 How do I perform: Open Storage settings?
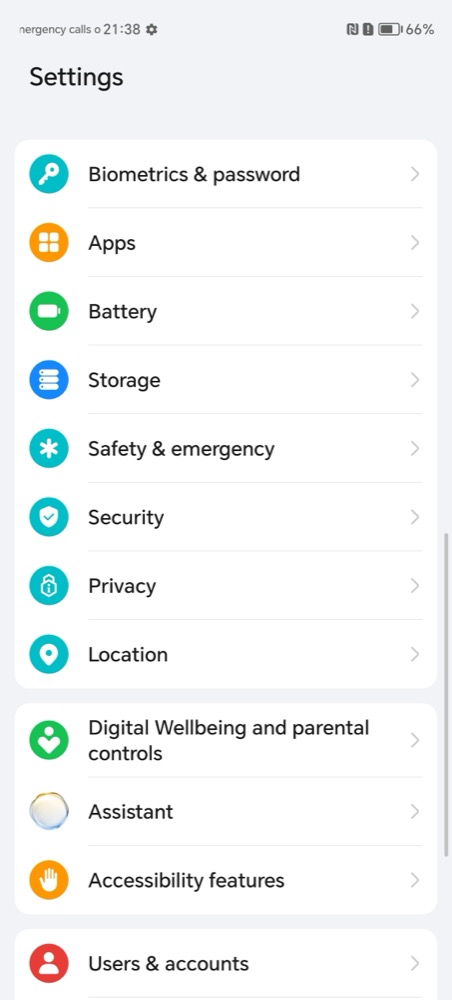(x=226, y=379)
